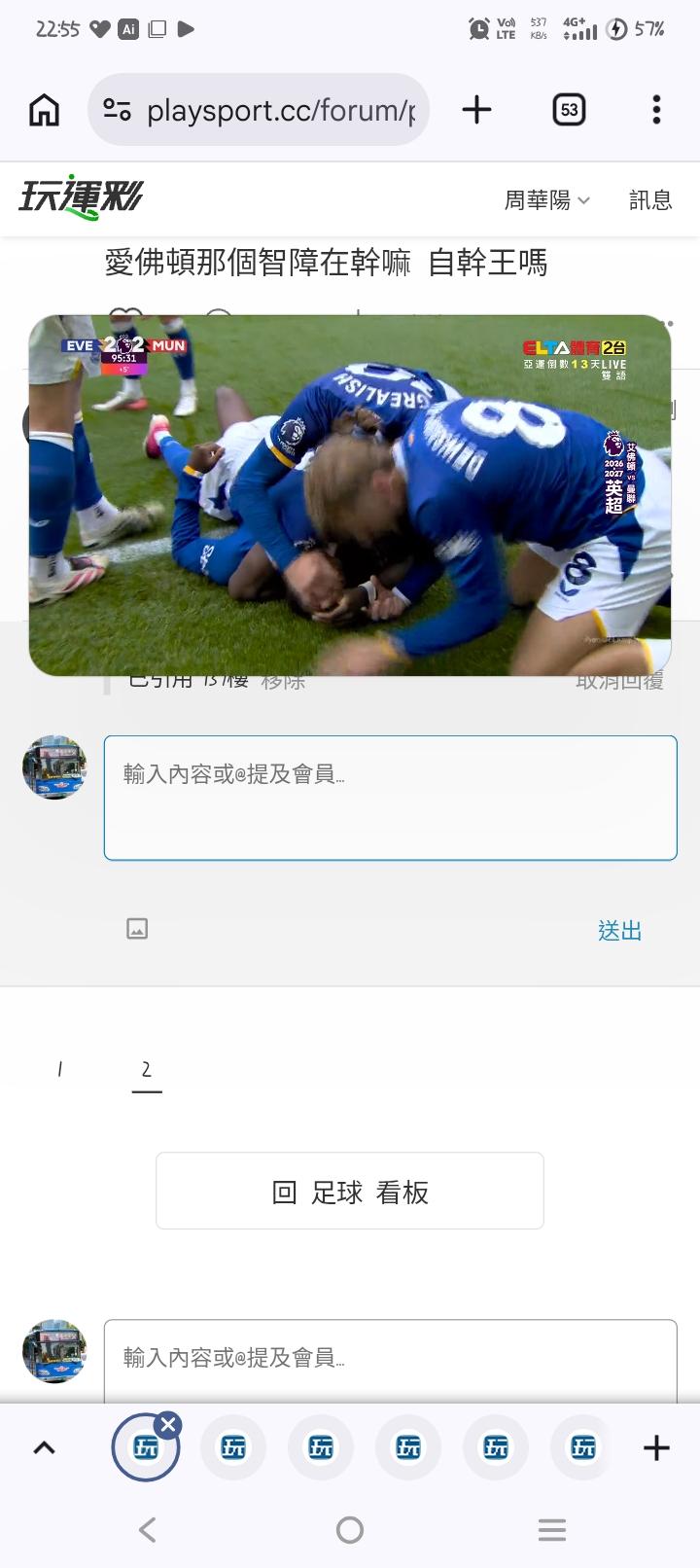Open the tab switcher showing 53
Viewport: 700px width, 1568px height.
point(569,110)
